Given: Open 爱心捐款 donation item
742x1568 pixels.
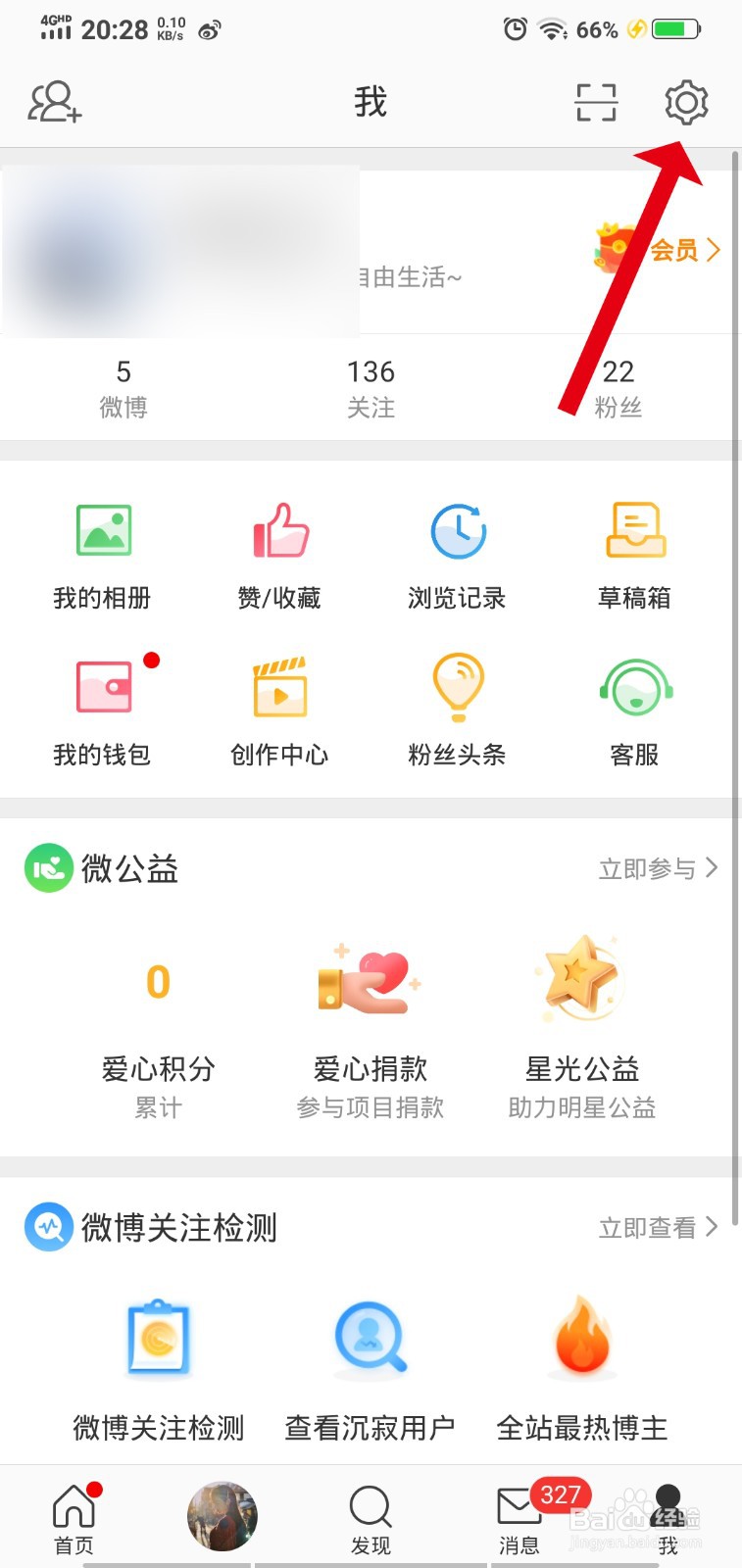Looking at the screenshot, I should [371, 1031].
